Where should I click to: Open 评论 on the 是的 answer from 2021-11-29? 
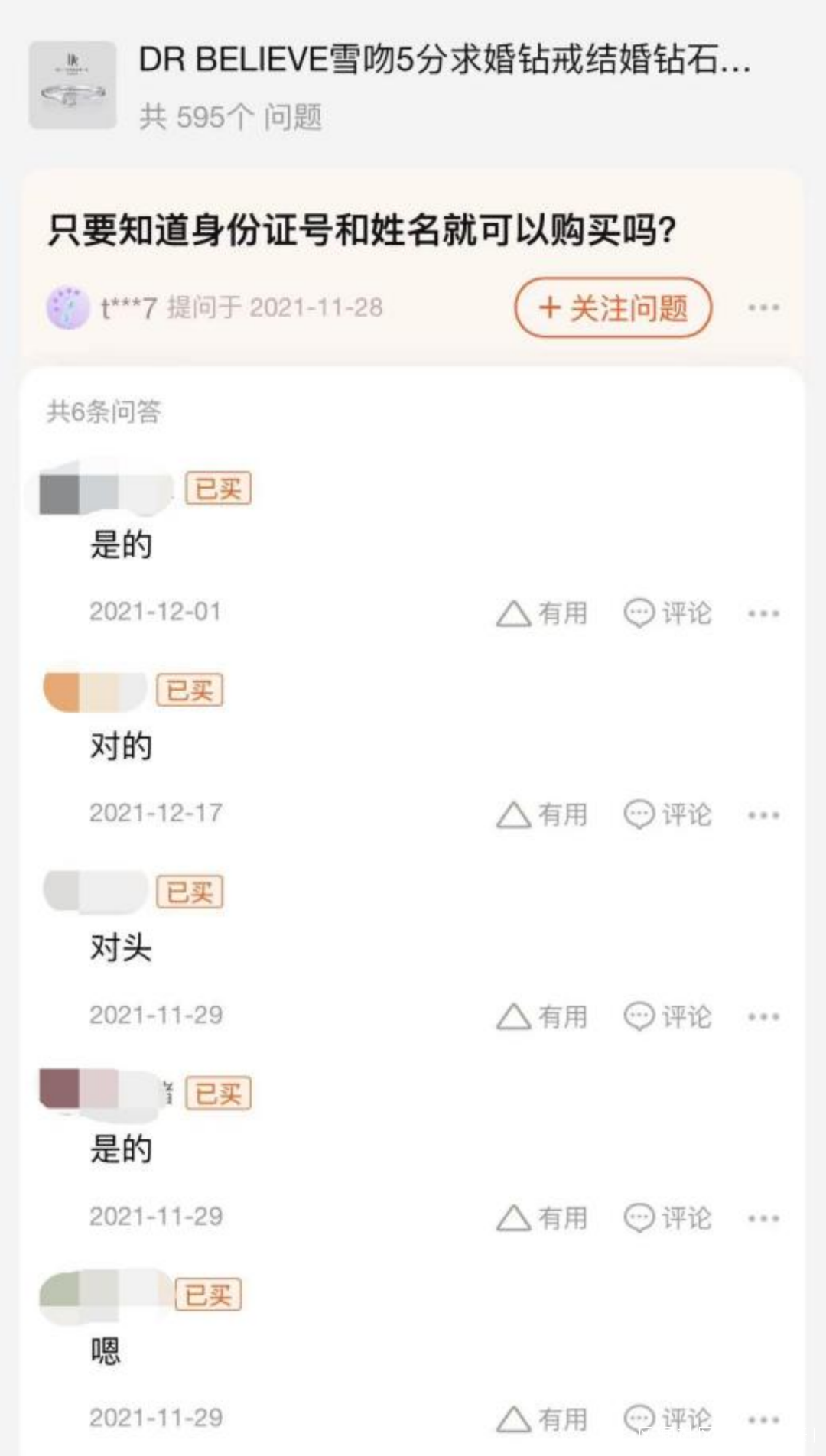[668, 1217]
